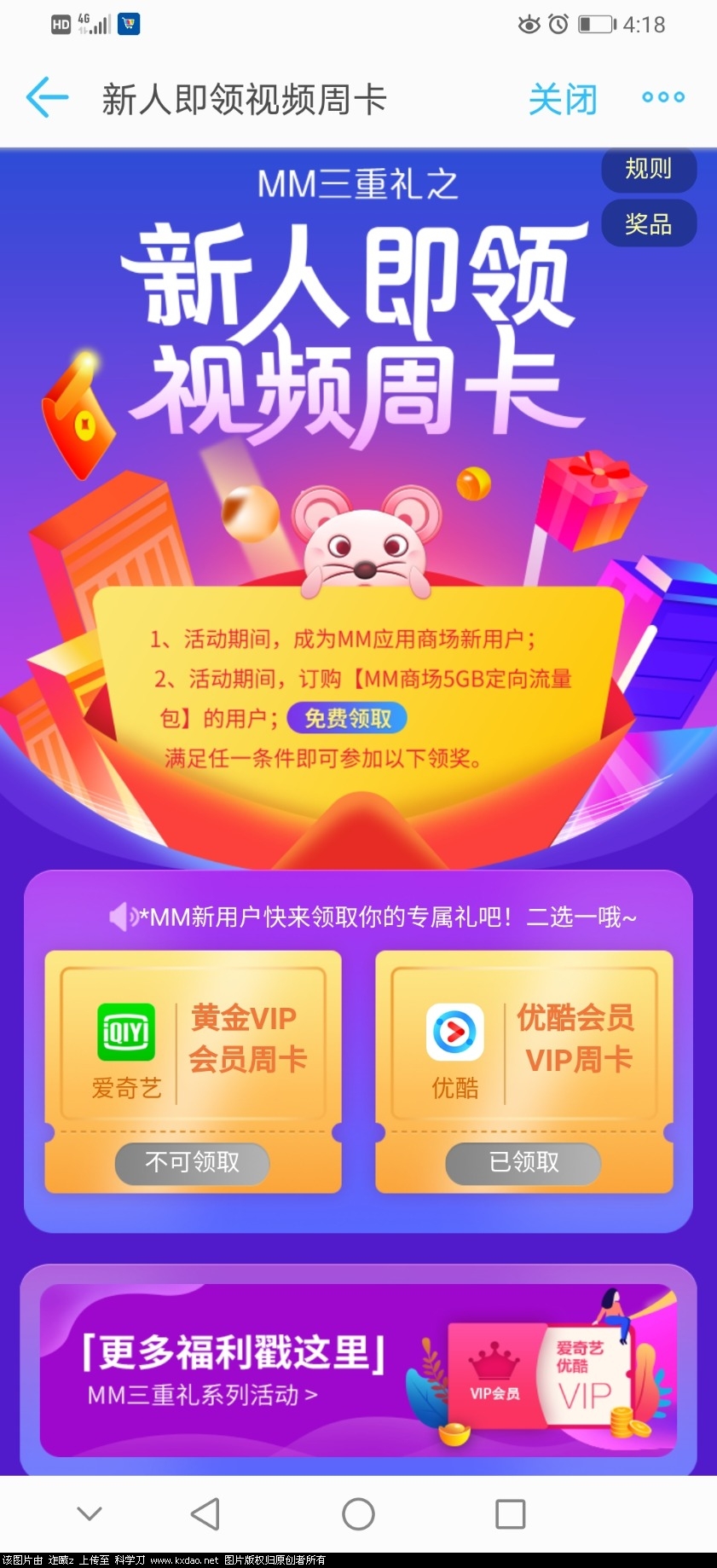
Task: View prizes via the 奖品 button
Action: [x=648, y=223]
